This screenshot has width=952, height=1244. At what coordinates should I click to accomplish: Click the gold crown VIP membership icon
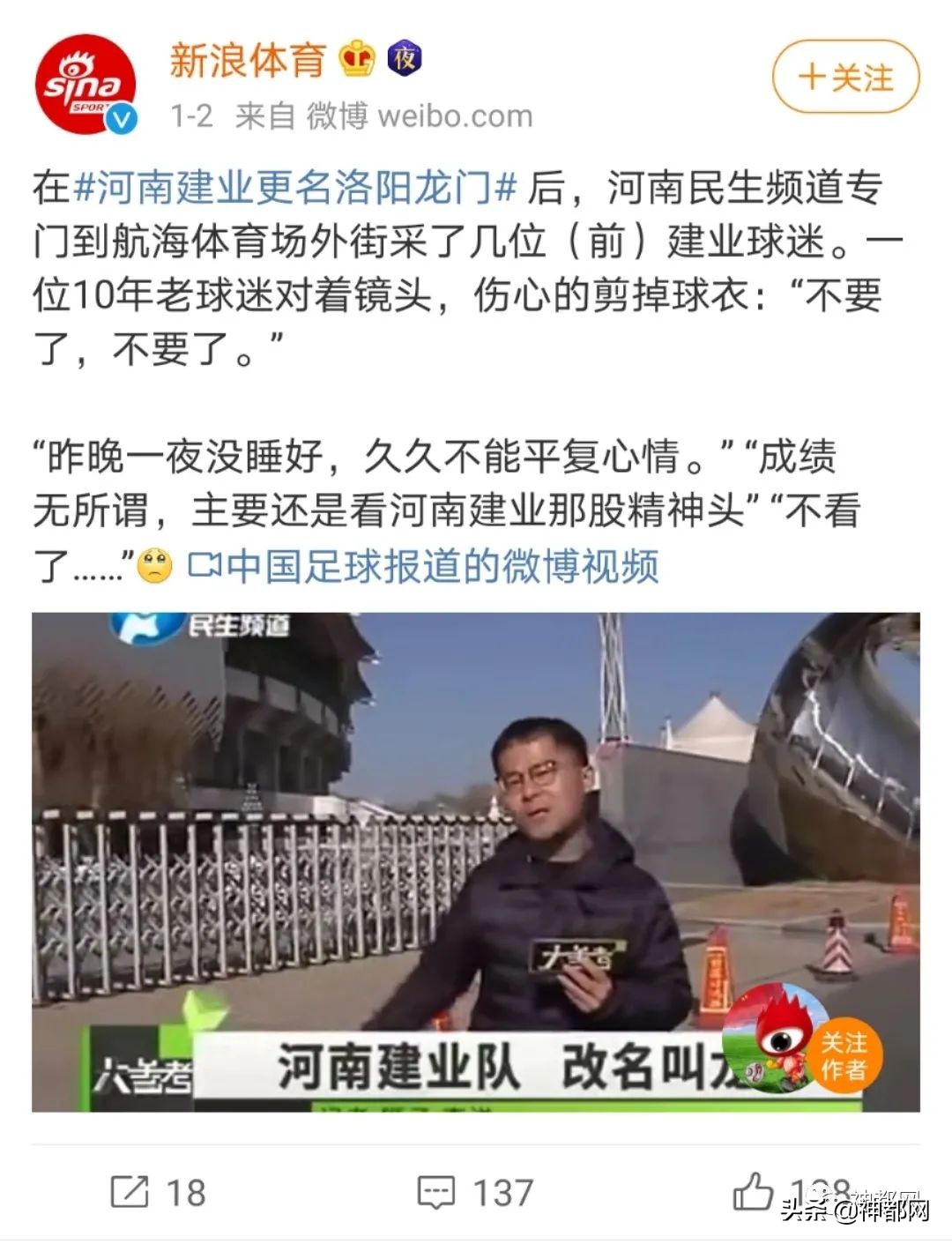coord(356,56)
